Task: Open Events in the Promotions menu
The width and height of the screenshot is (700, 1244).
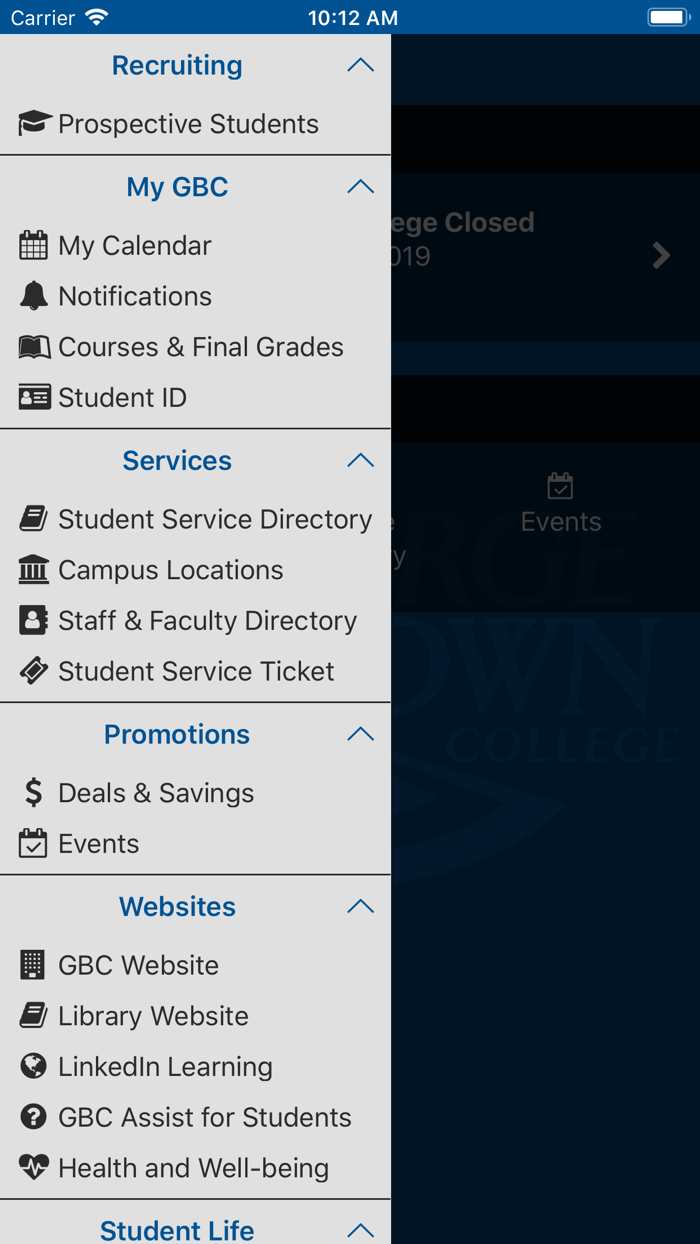Action: (x=98, y=844)
